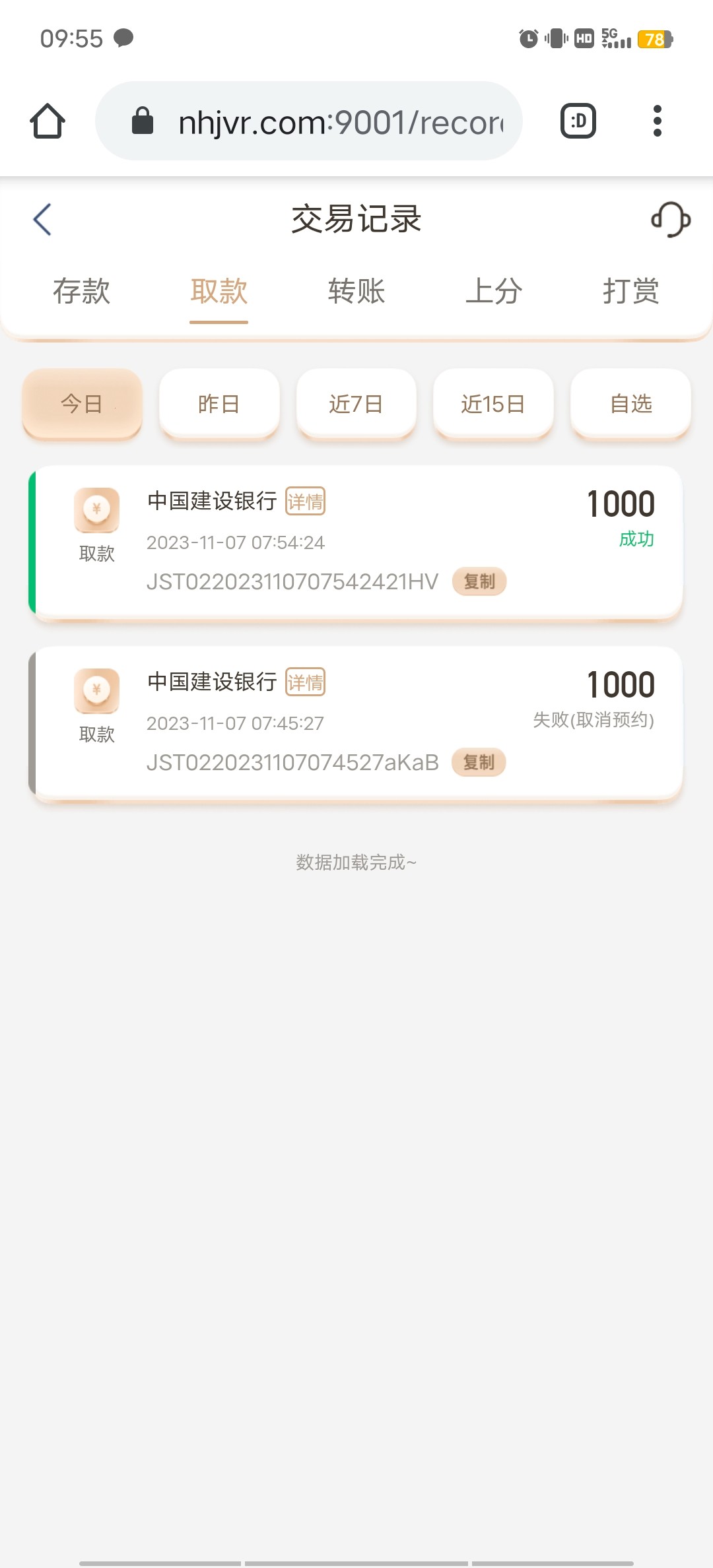Filter records by 今日
Viewport: 713px width, 1568px height.
(x=82, y=403)
